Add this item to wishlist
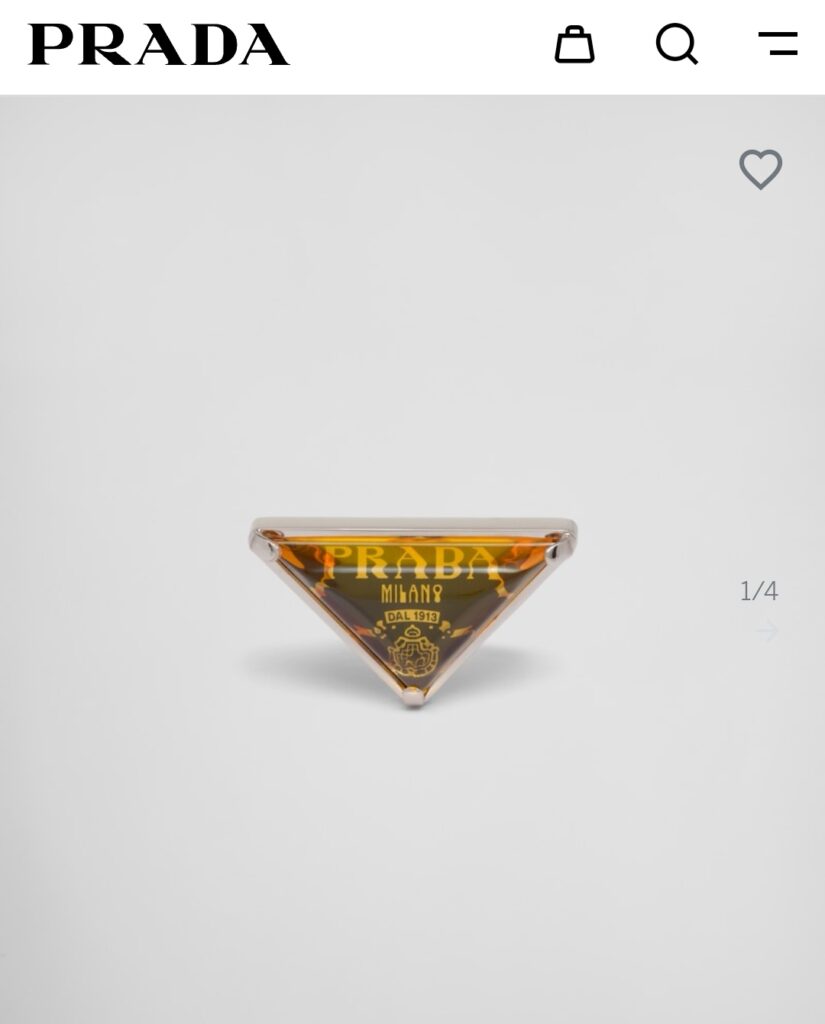825x1024 pixels. pos(760,169)
